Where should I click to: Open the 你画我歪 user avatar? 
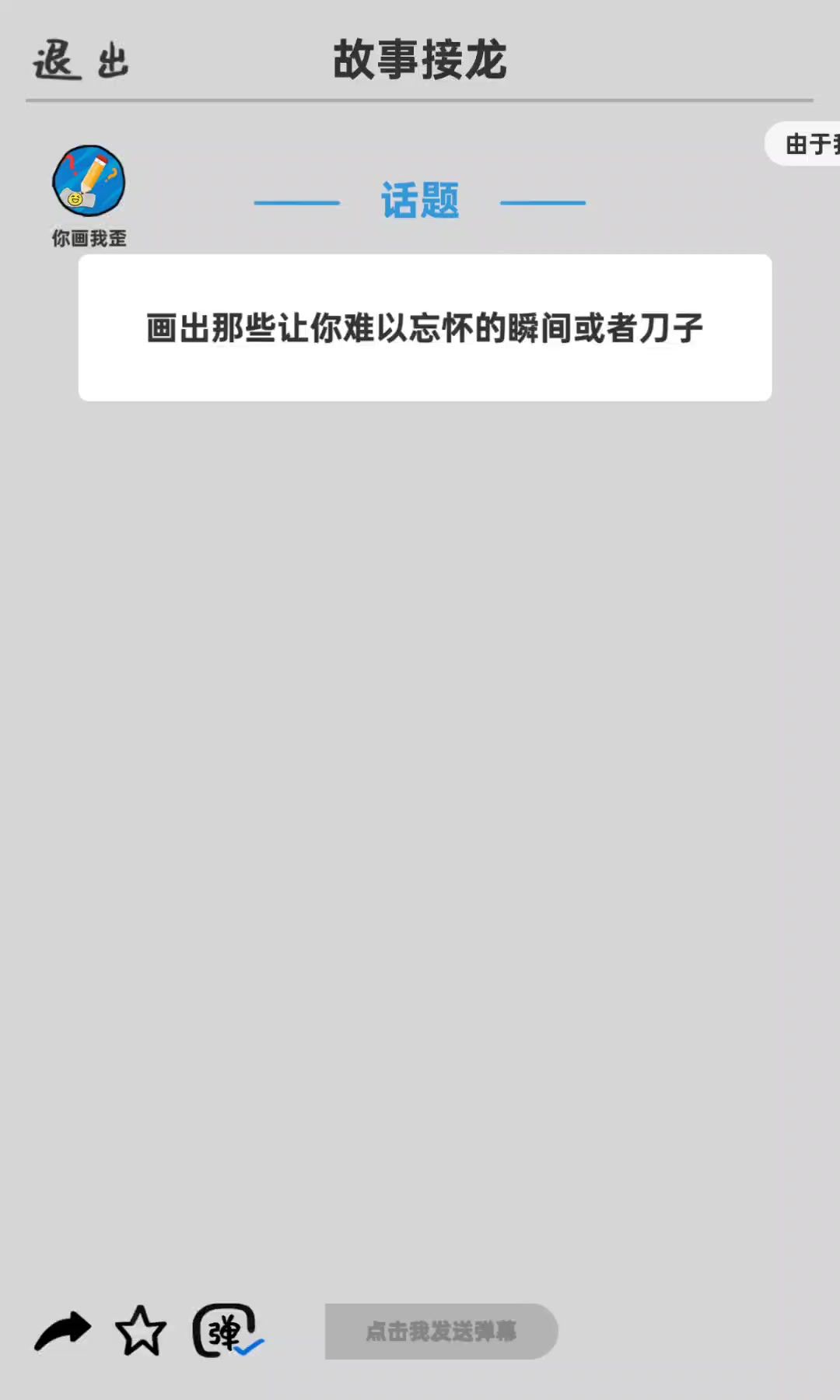pos(89,181)
